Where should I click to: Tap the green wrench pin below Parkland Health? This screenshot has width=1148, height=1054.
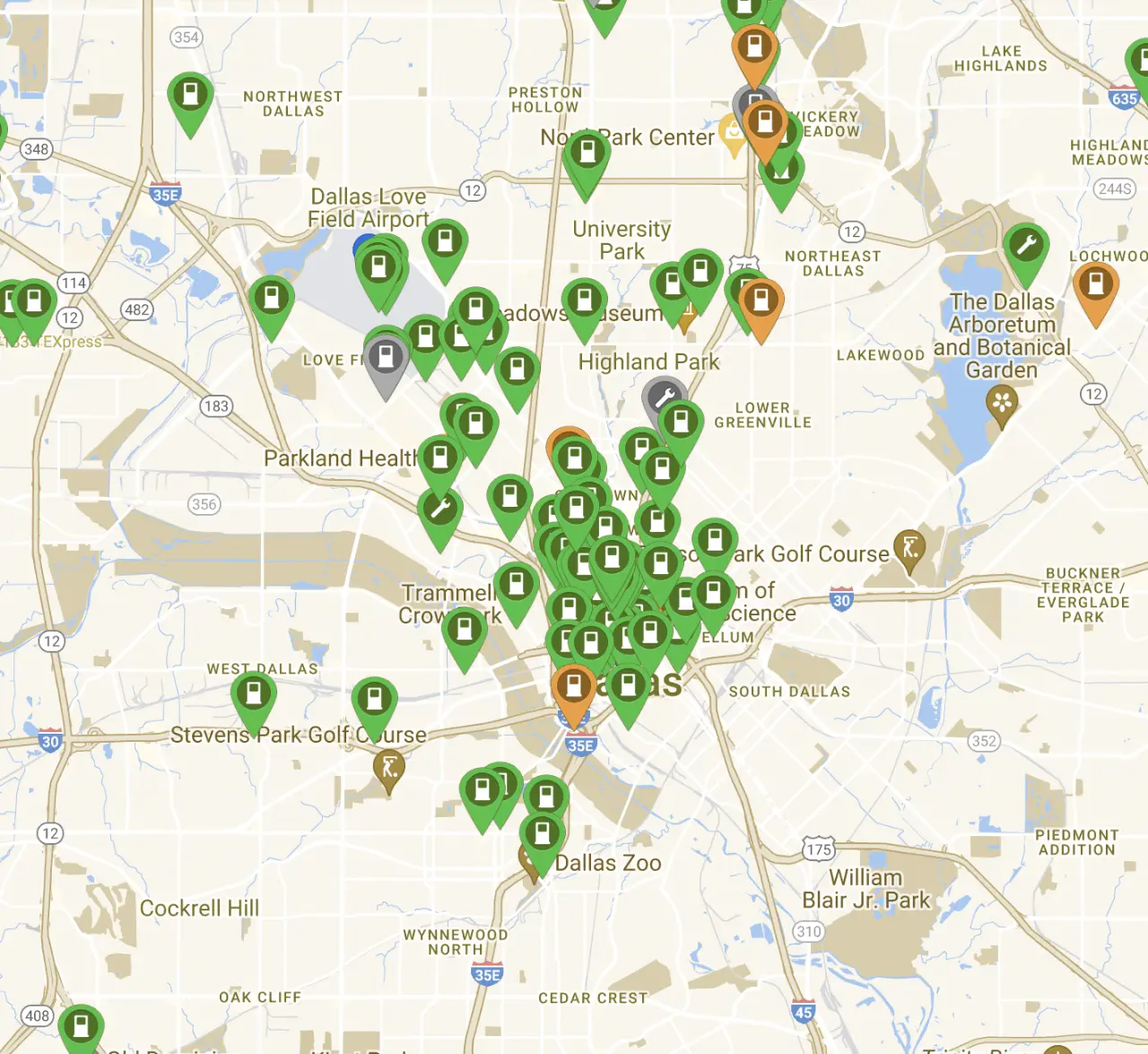coord(440,510)
